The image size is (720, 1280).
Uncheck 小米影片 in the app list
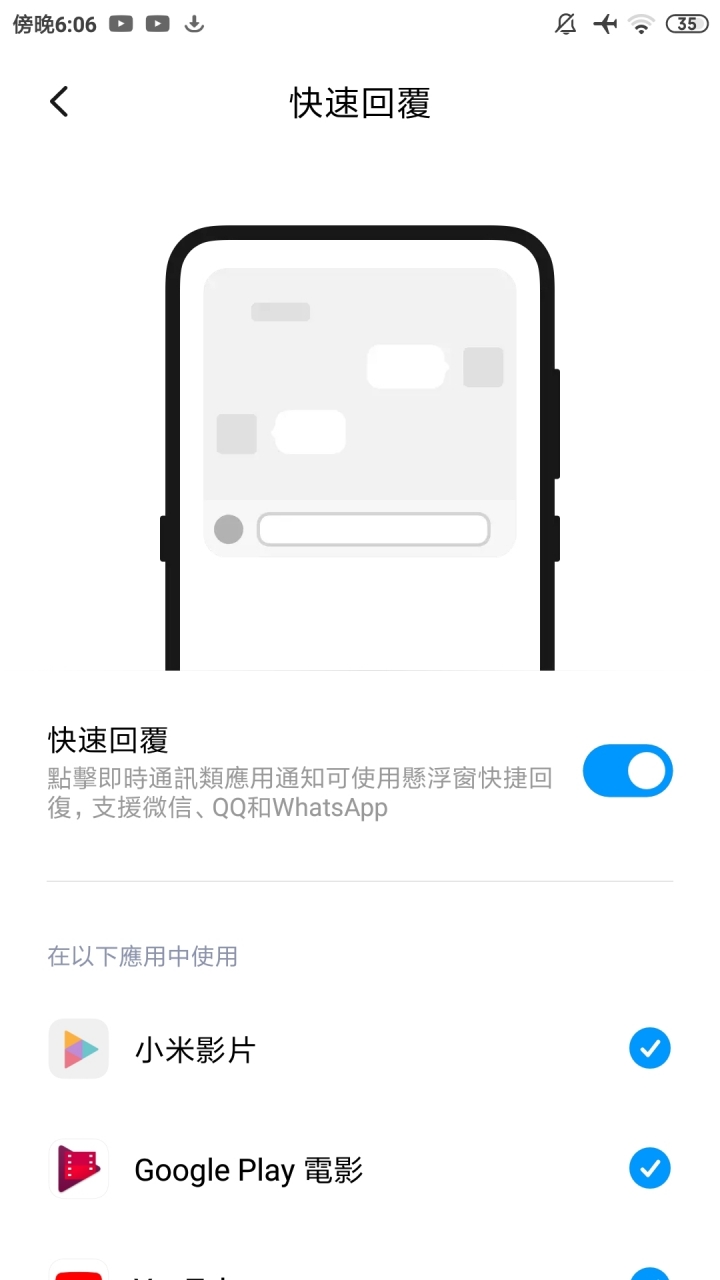pyautogui.click(x=649, y=1048)
